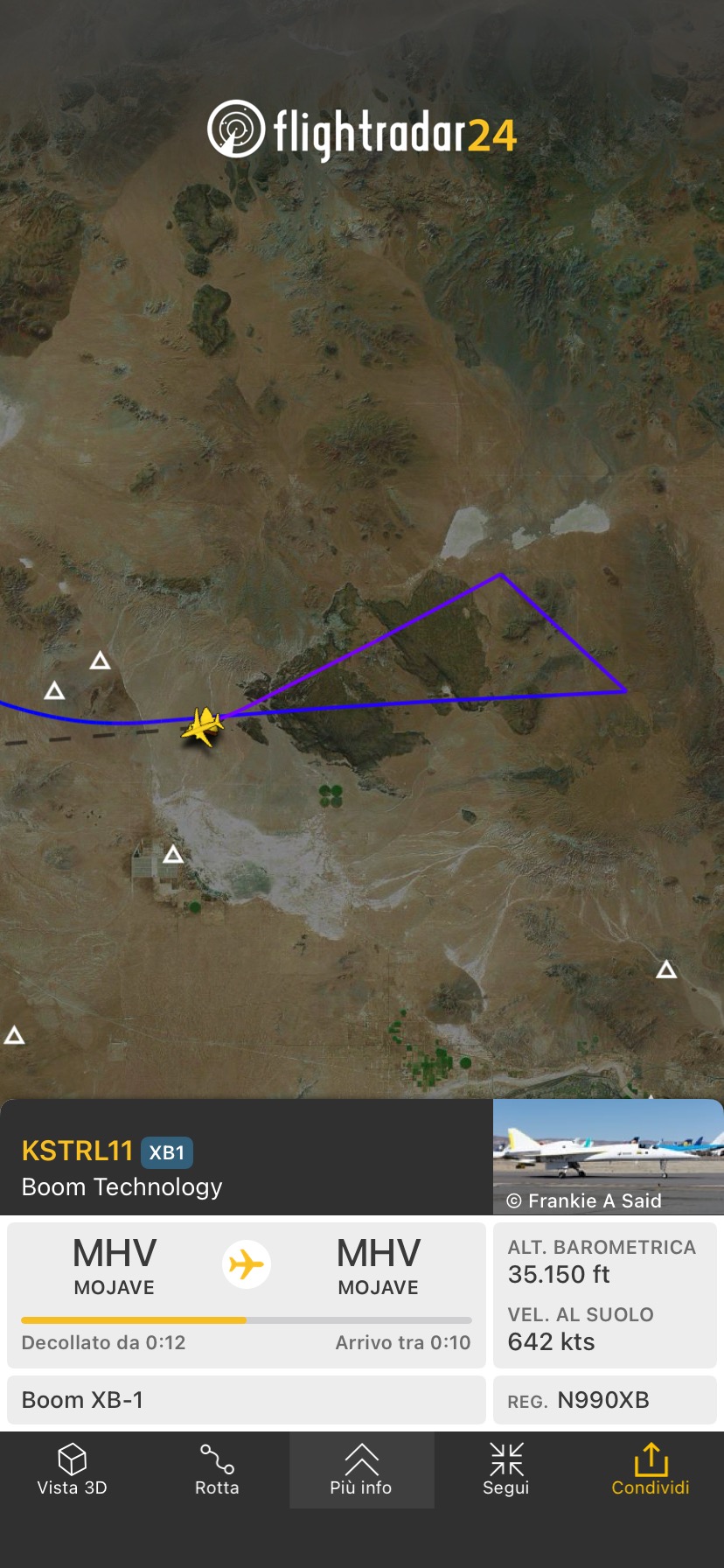Show the flight's Rotta
Viewport: 724px width, 1568px height.
coord(217,1469)
